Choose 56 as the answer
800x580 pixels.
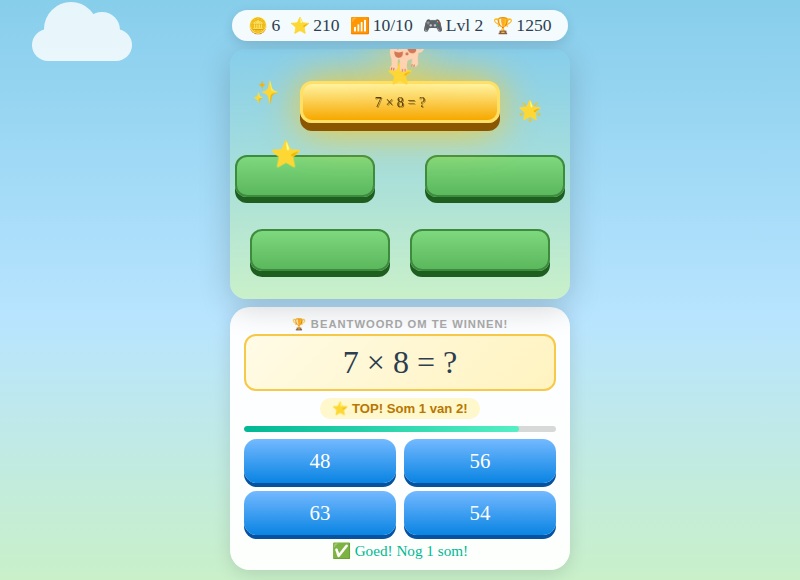pos(480,461)
